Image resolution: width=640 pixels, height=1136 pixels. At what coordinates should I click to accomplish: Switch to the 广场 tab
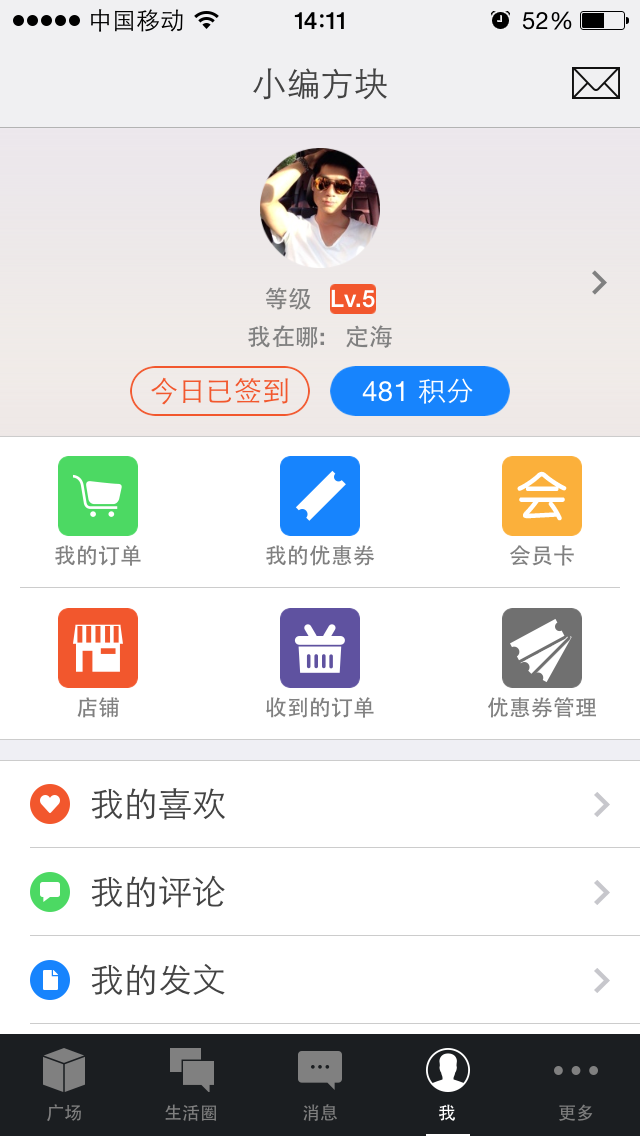point(64,1084)
